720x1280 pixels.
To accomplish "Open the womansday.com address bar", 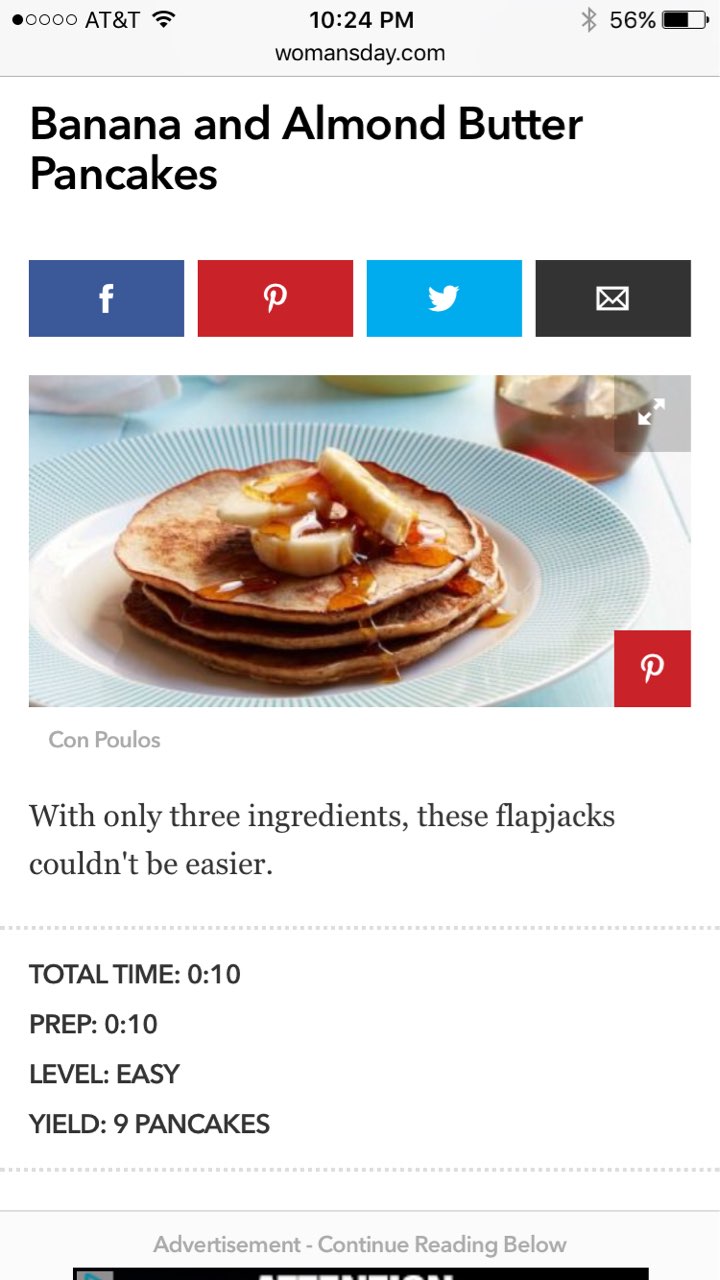I will (360, 53).
